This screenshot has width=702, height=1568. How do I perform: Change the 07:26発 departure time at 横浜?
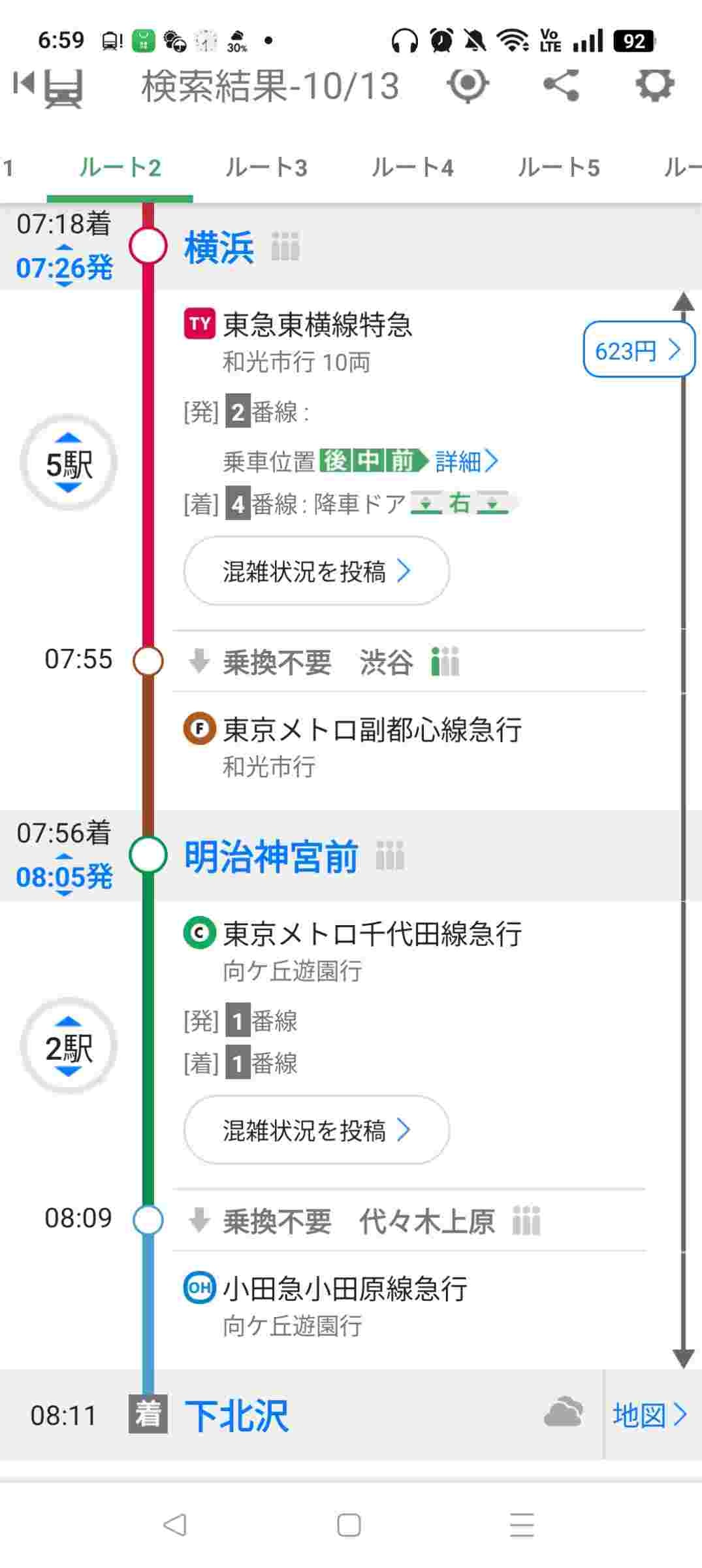click(x=64, y=267)
